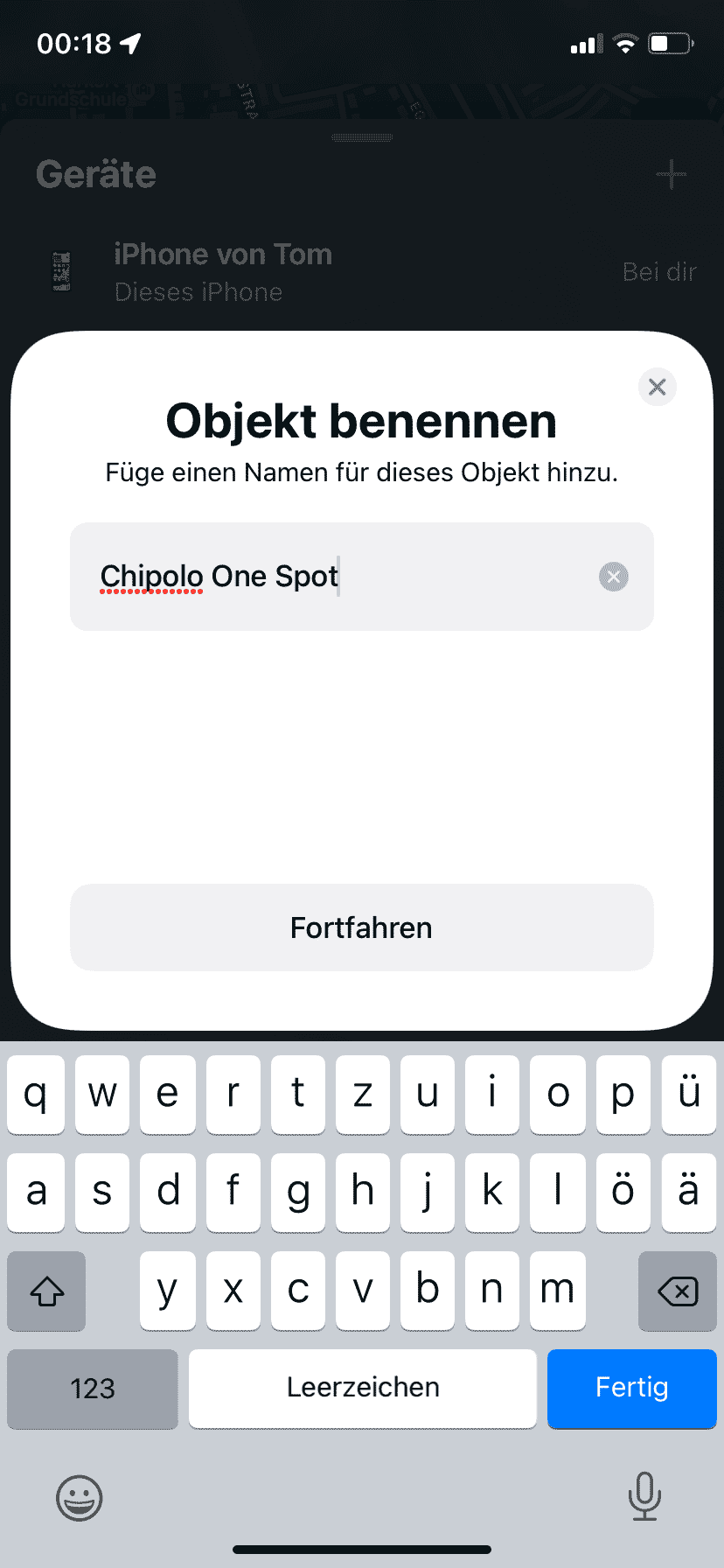Open the emoji keyboard

point(80,1498)
